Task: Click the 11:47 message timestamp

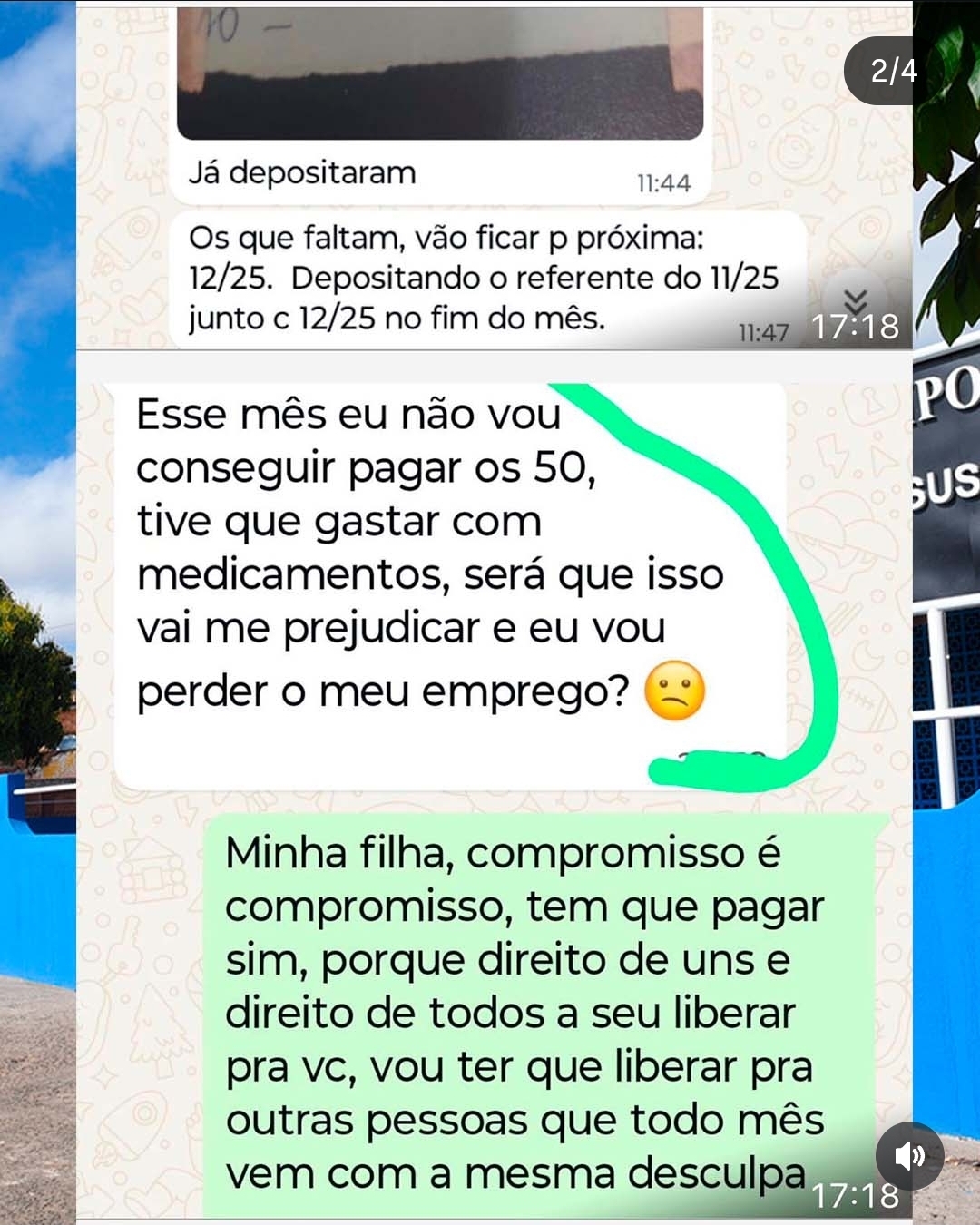Action: click(x=764, y=333)
